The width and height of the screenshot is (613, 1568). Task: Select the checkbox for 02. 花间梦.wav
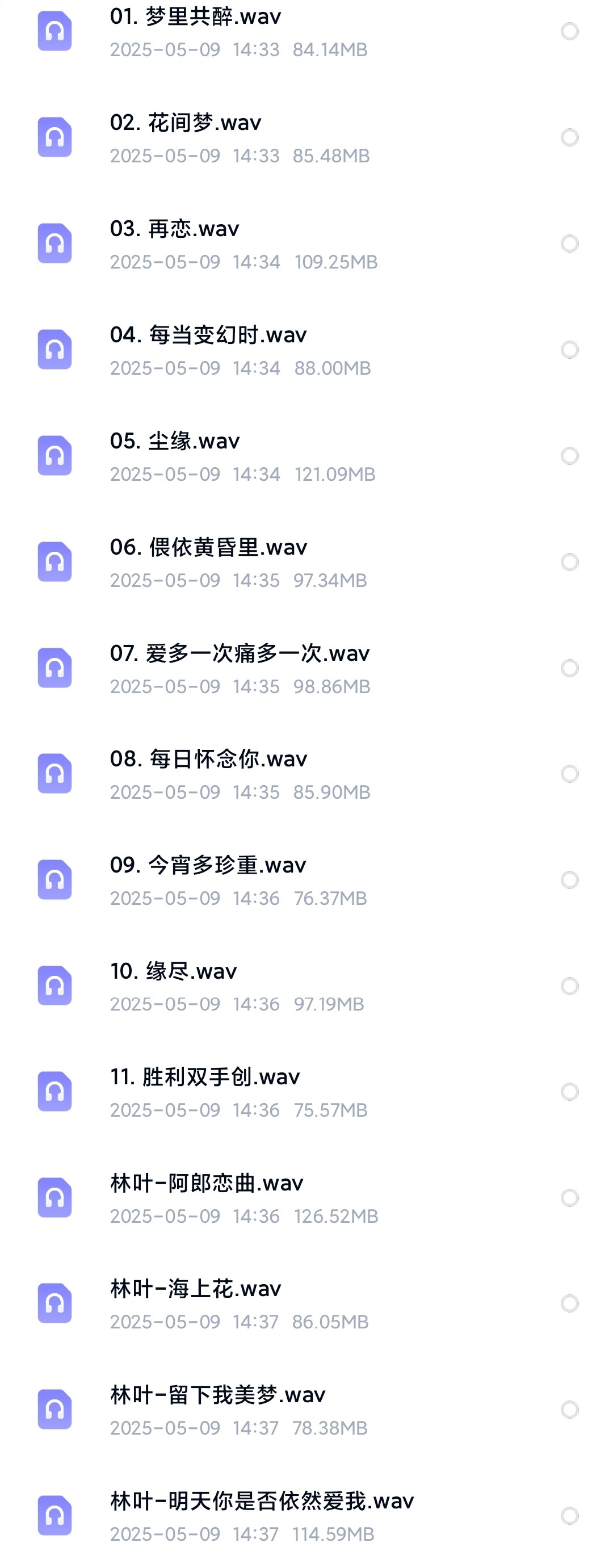[x=569, y=137]
